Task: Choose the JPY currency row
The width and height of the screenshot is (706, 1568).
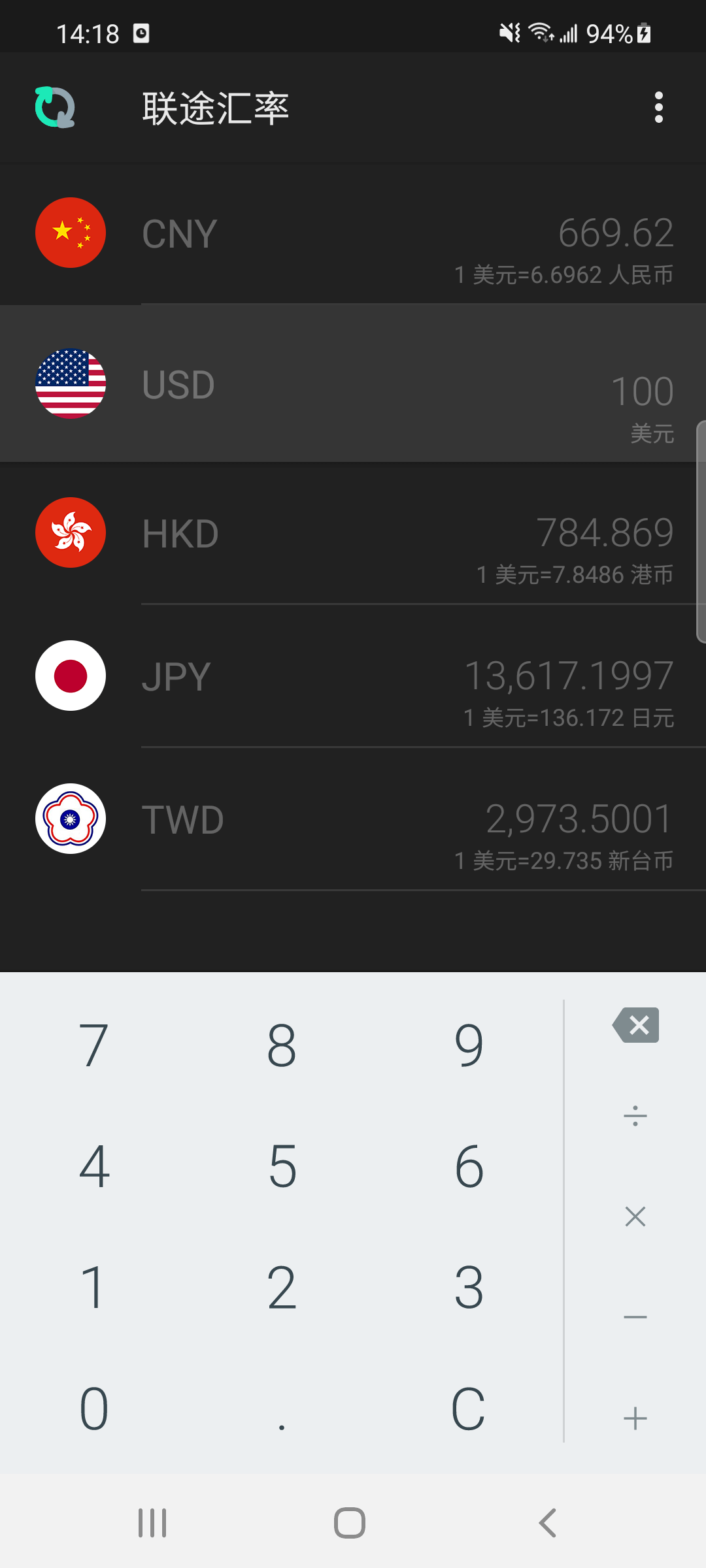Action: (353, 676)
